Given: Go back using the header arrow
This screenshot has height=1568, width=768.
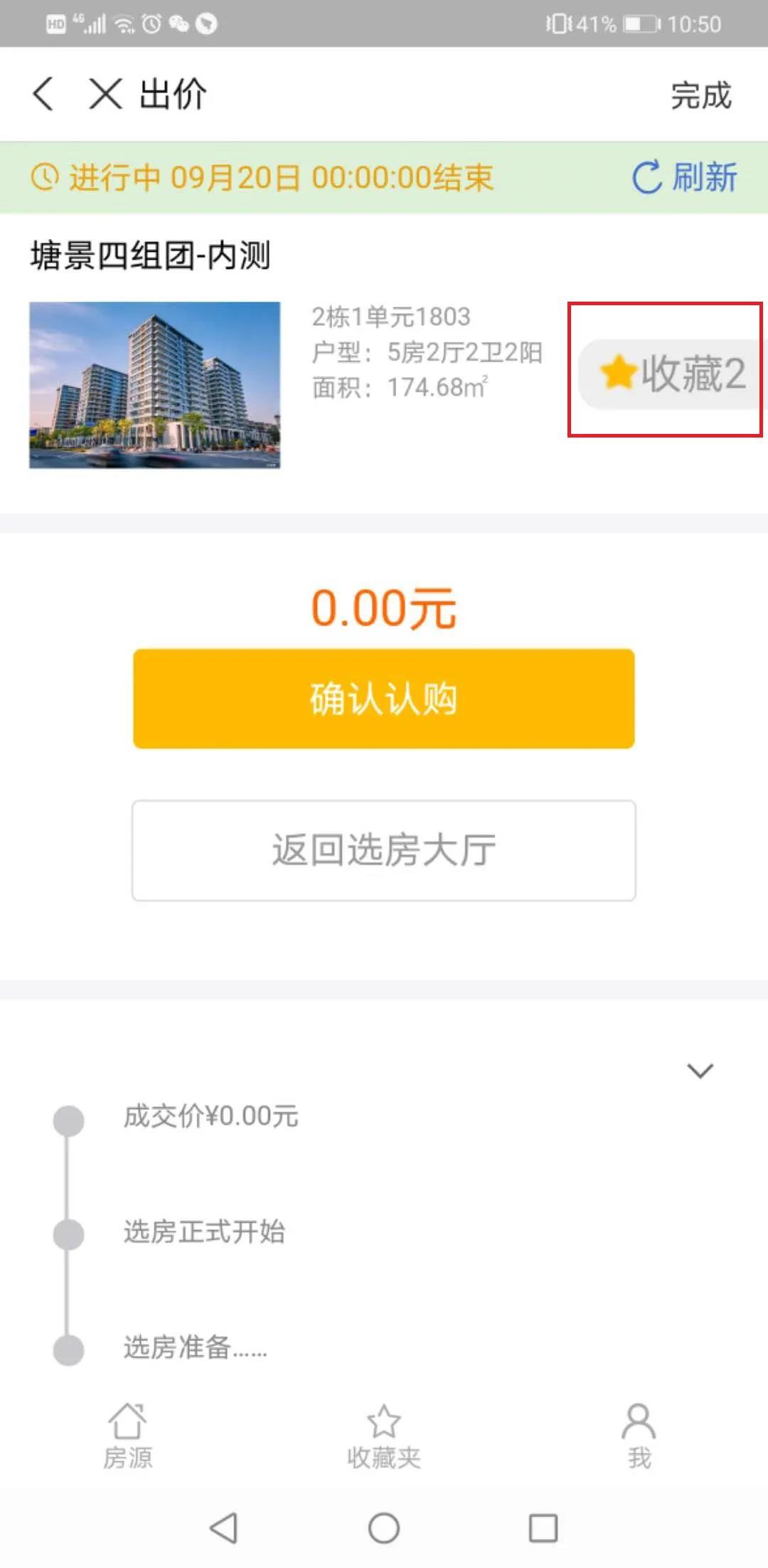Looking at the screenshot, I should (x=43, y=94).
